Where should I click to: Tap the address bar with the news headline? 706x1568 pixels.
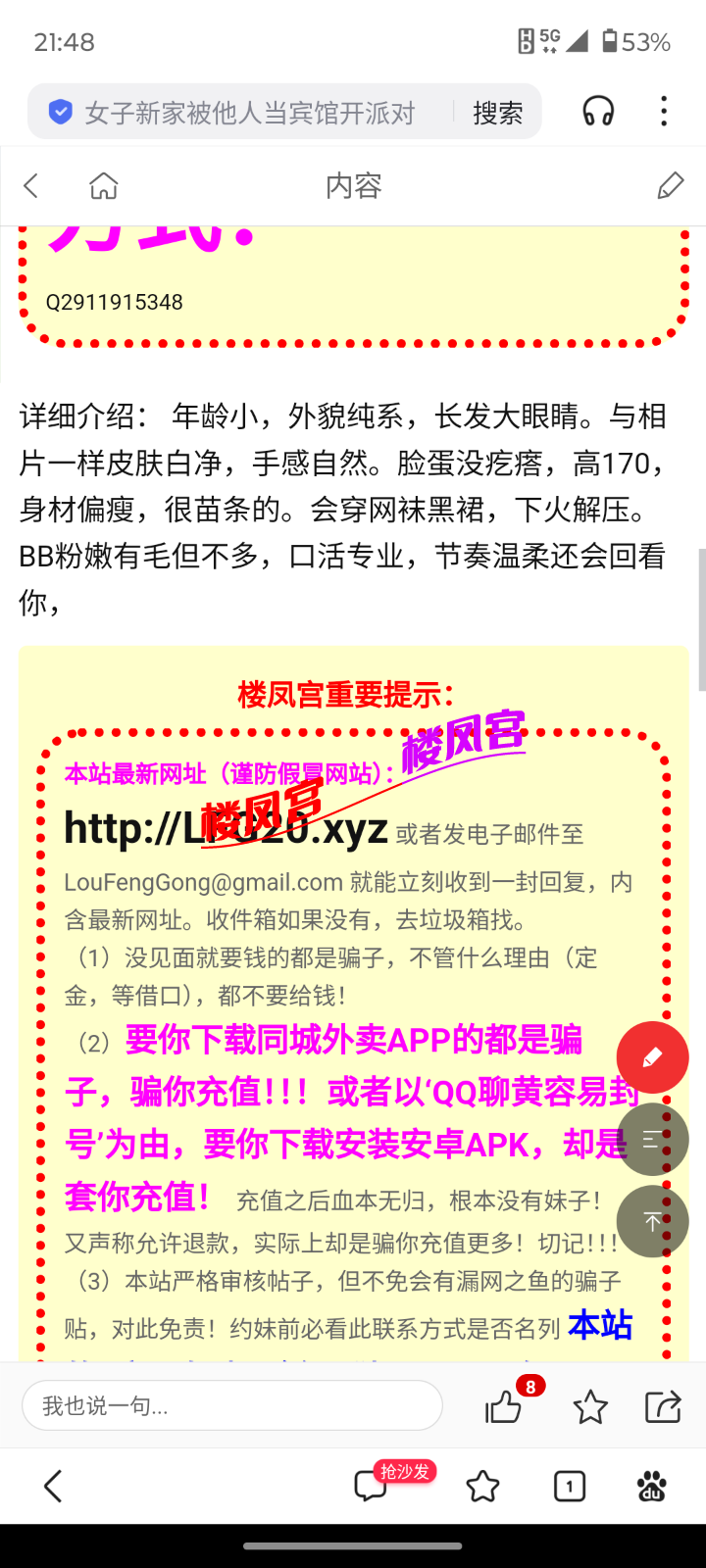click(x=250, y=113)
